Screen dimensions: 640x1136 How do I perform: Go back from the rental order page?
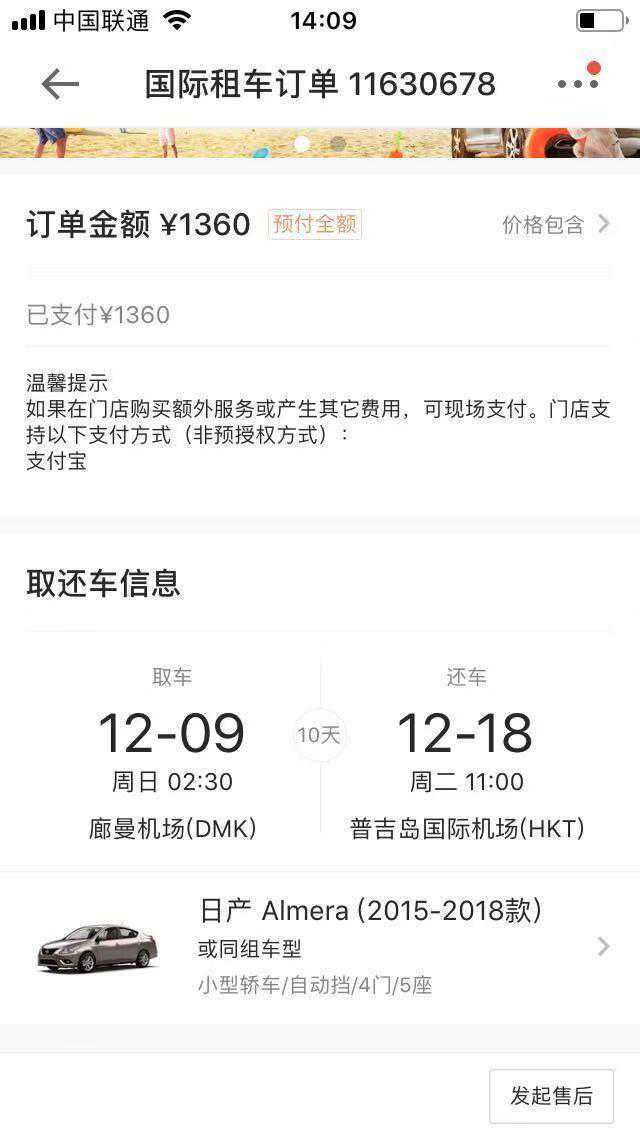[x=60, y=85]
